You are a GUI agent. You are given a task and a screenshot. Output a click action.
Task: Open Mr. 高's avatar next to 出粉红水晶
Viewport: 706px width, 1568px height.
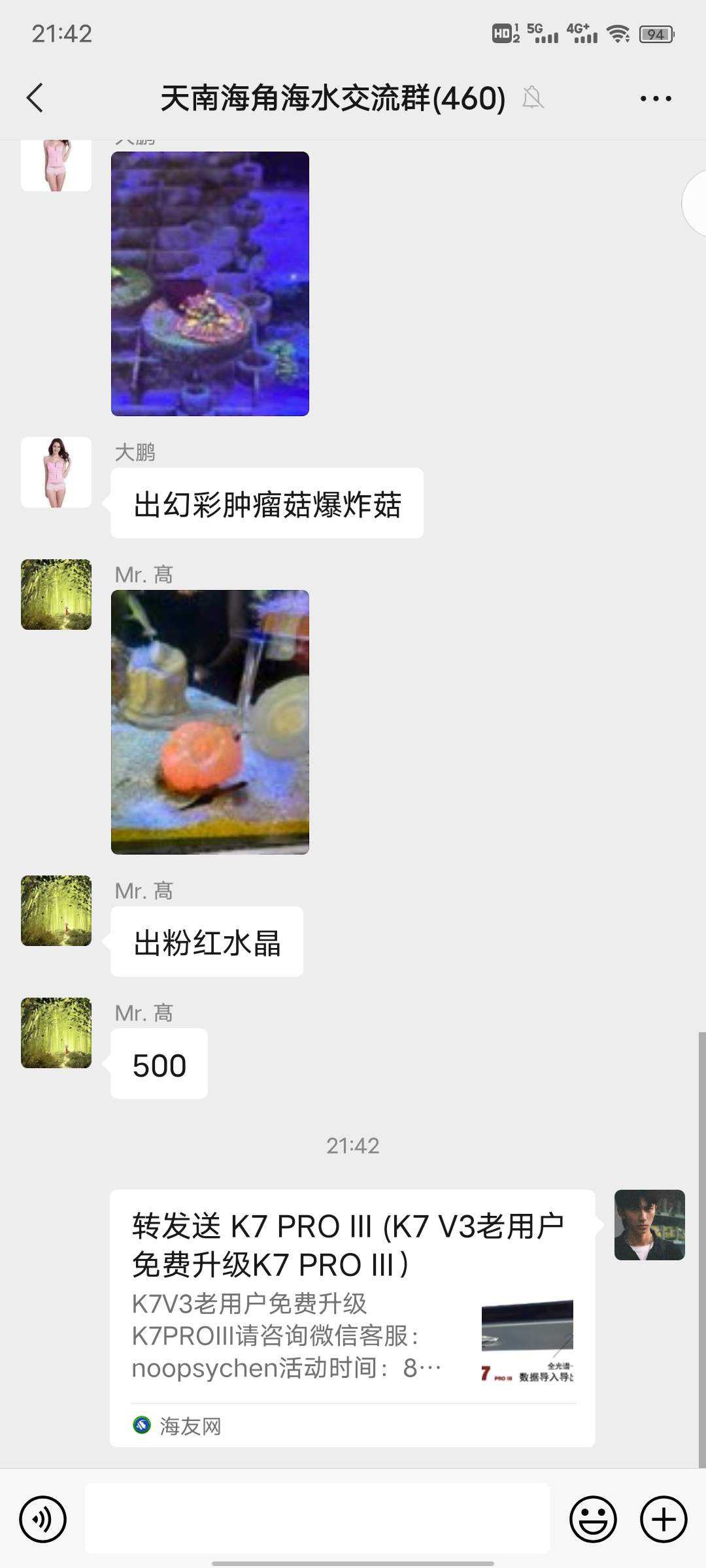56,911
